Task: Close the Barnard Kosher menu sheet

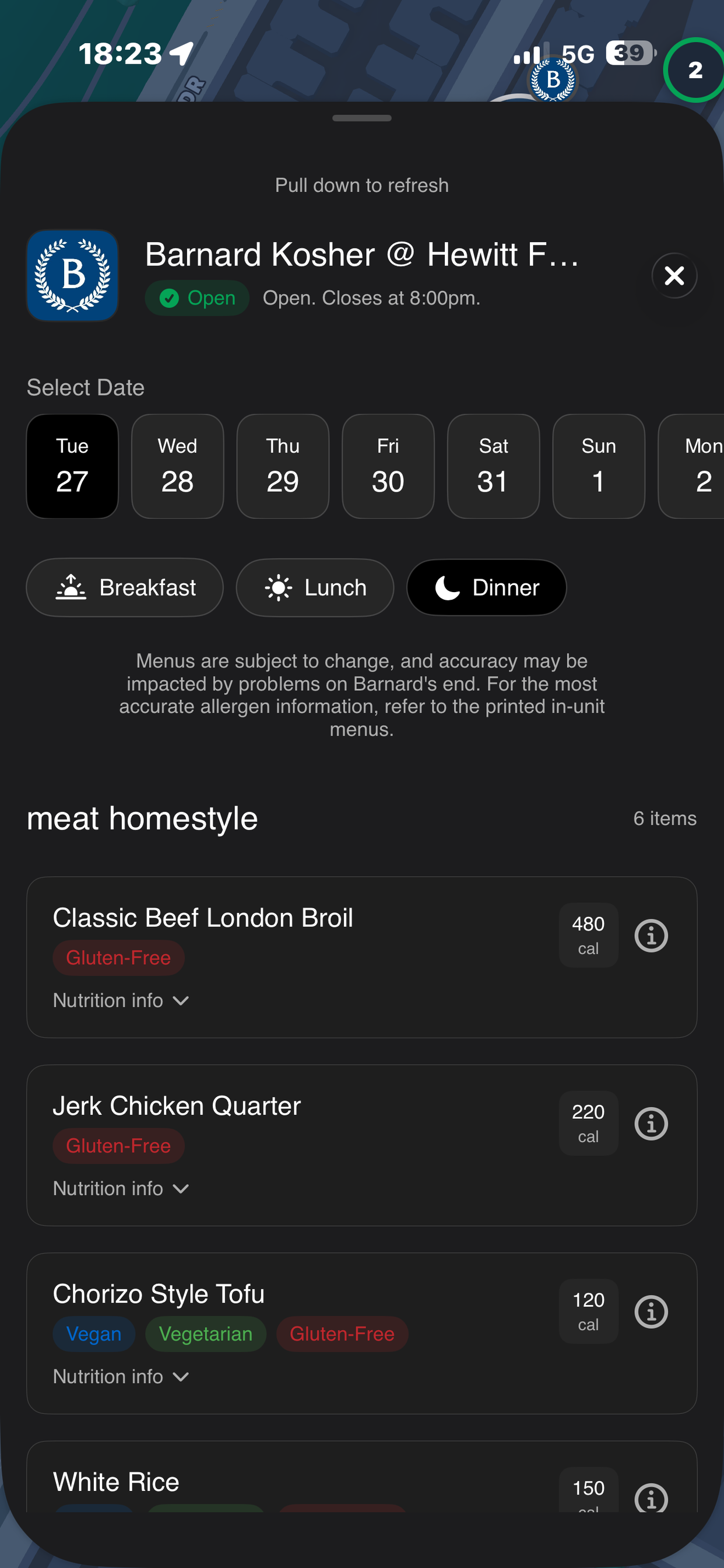Action: pos(674,275)
